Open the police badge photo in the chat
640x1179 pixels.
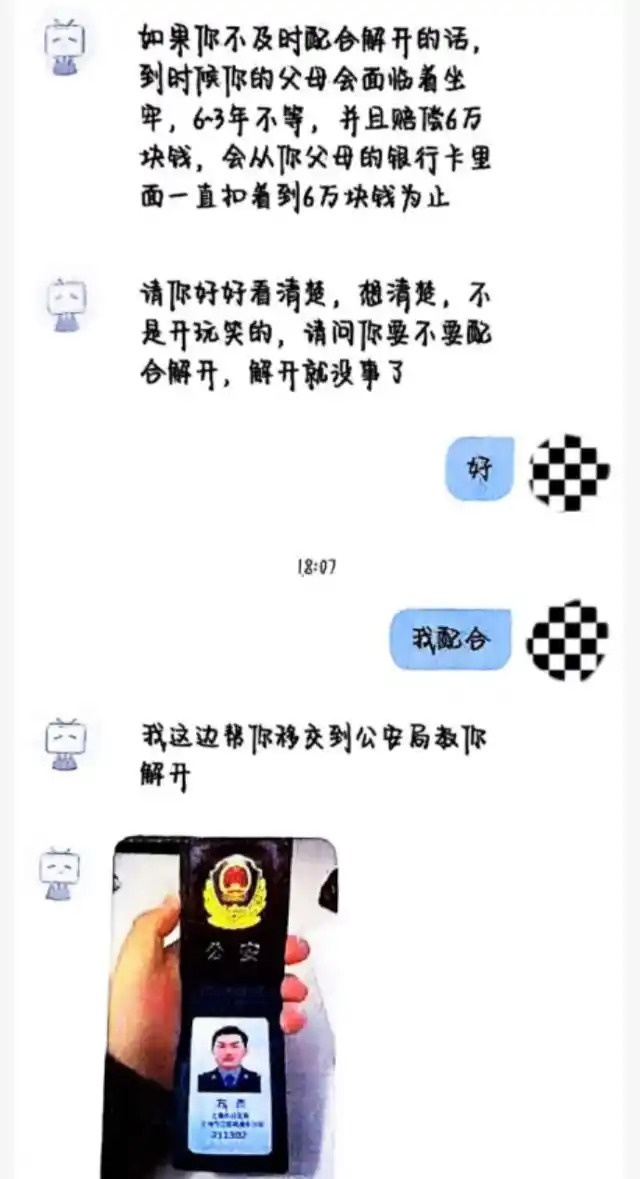click(224, 1006)
